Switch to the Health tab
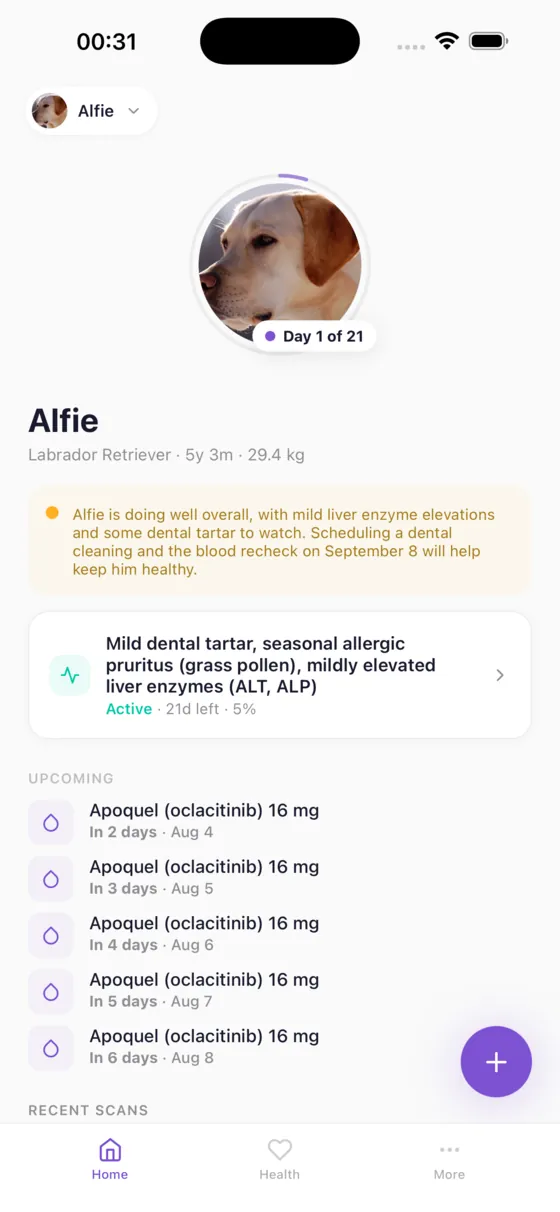Screen dimensions: 560x1212 click(x=280, y=1159)
